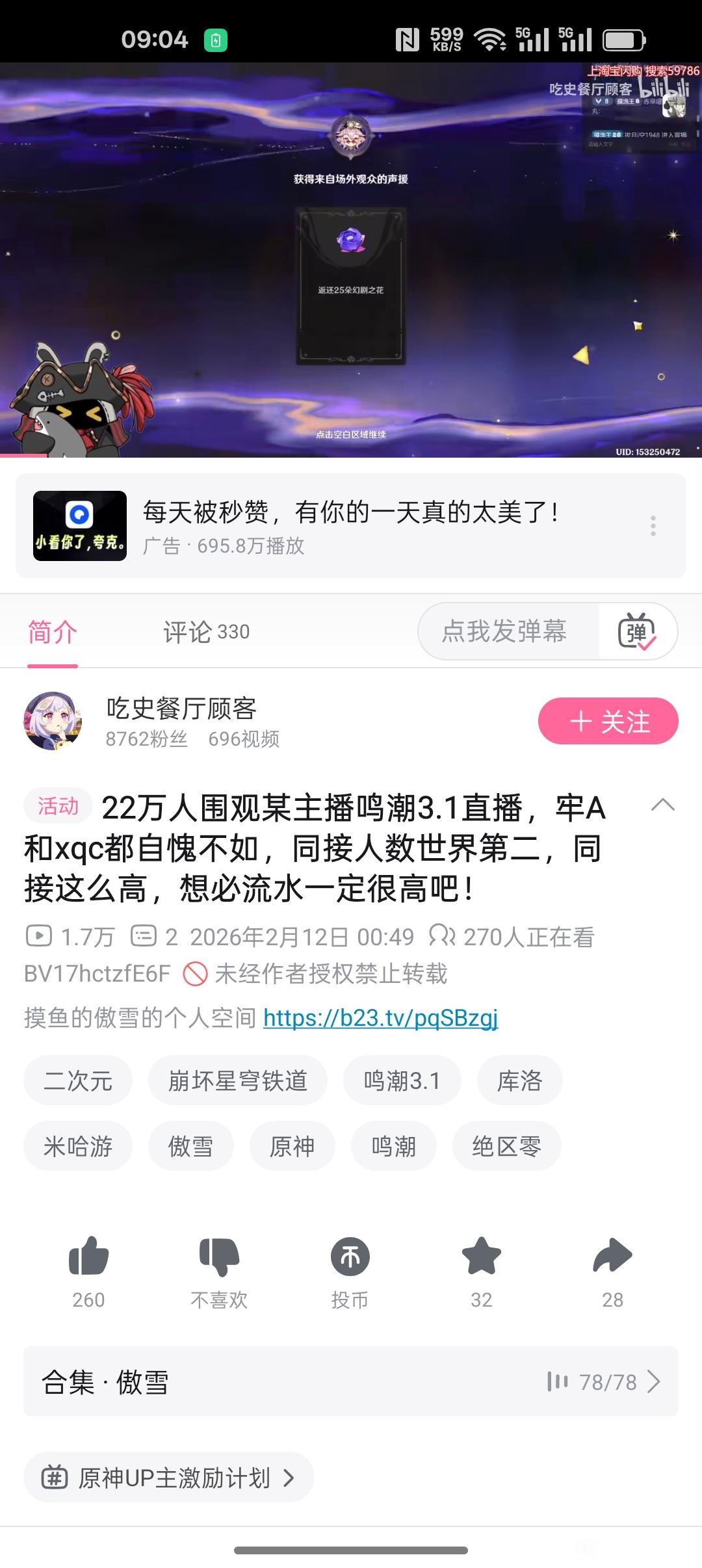Open the 绝区零 tag
This screenshot has height=1568, width=702.
[x=506, y=1146]
